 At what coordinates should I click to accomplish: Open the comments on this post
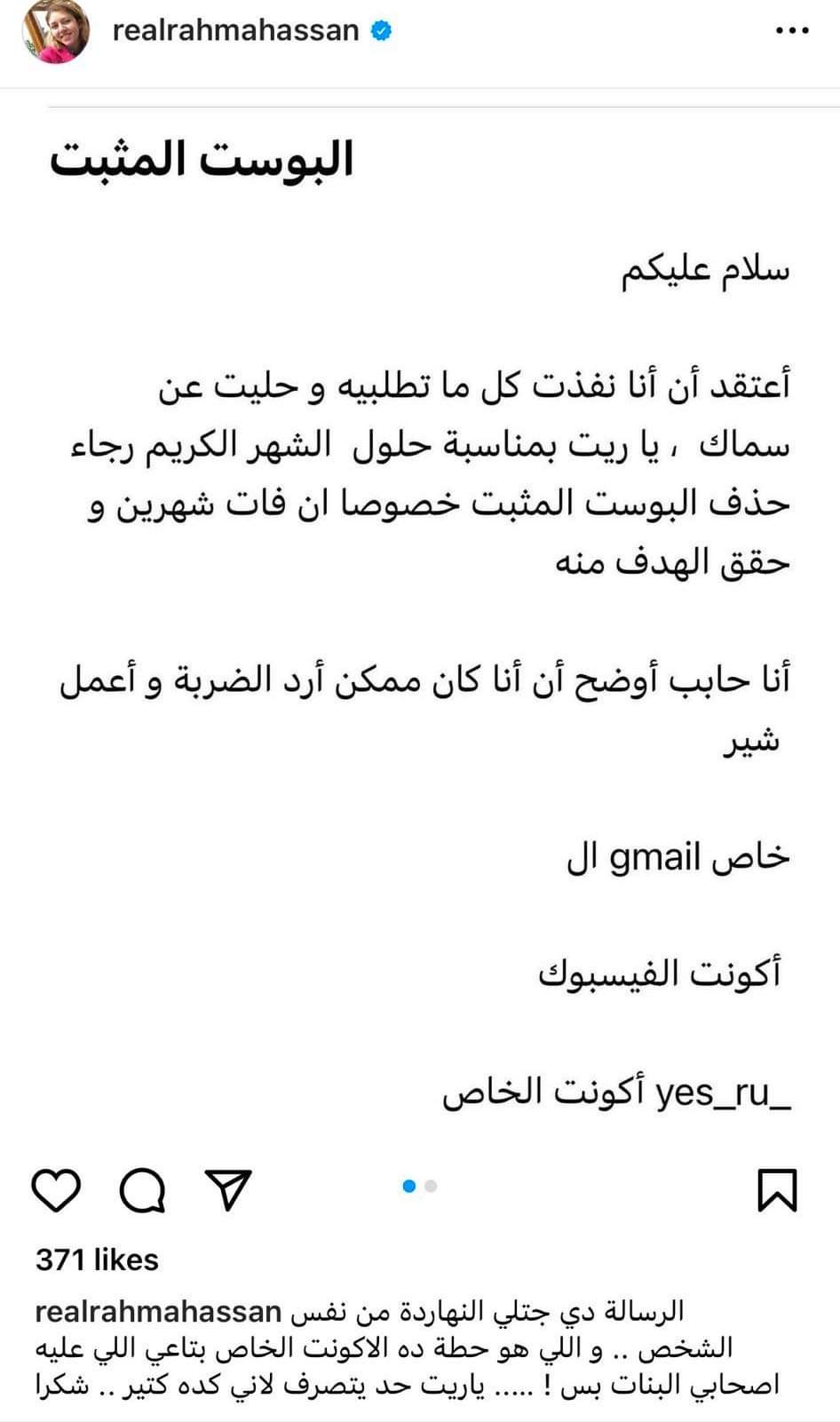[142, 1190]
